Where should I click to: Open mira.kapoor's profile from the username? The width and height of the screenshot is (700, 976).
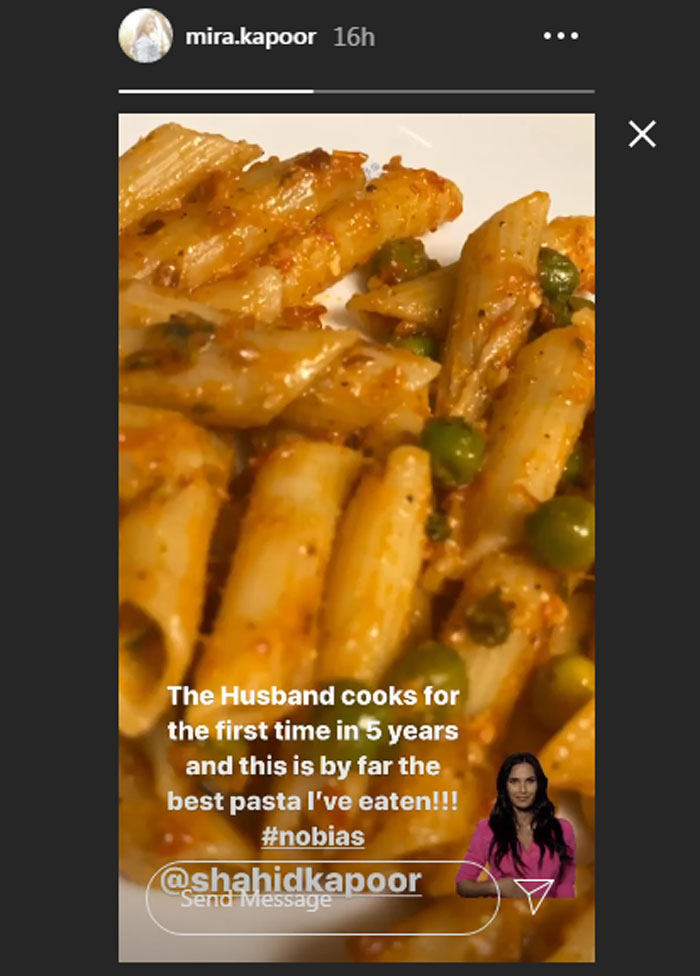250,37
